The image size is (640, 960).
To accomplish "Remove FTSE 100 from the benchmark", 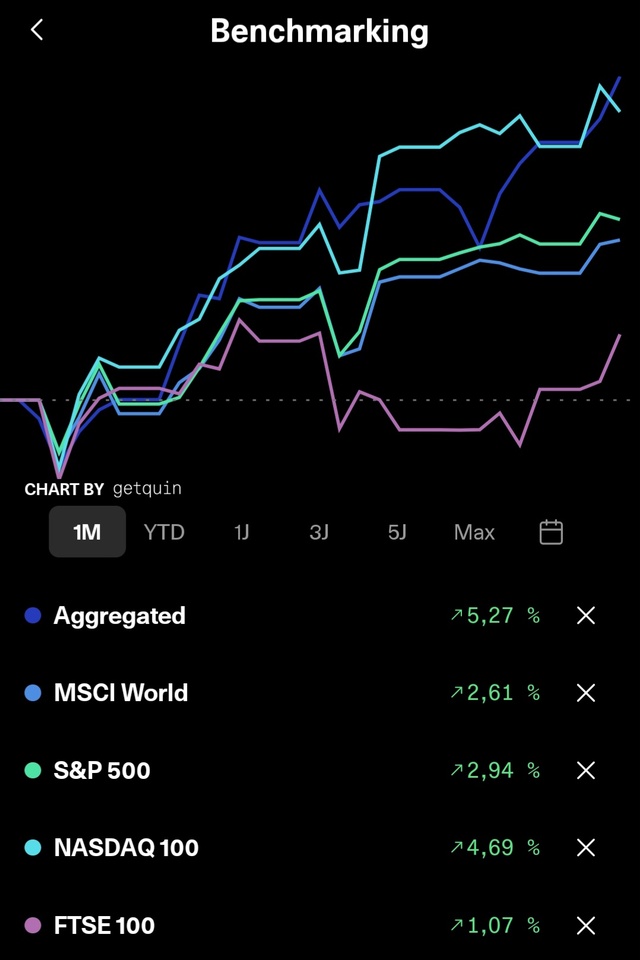I will click(x=586, y=925).
